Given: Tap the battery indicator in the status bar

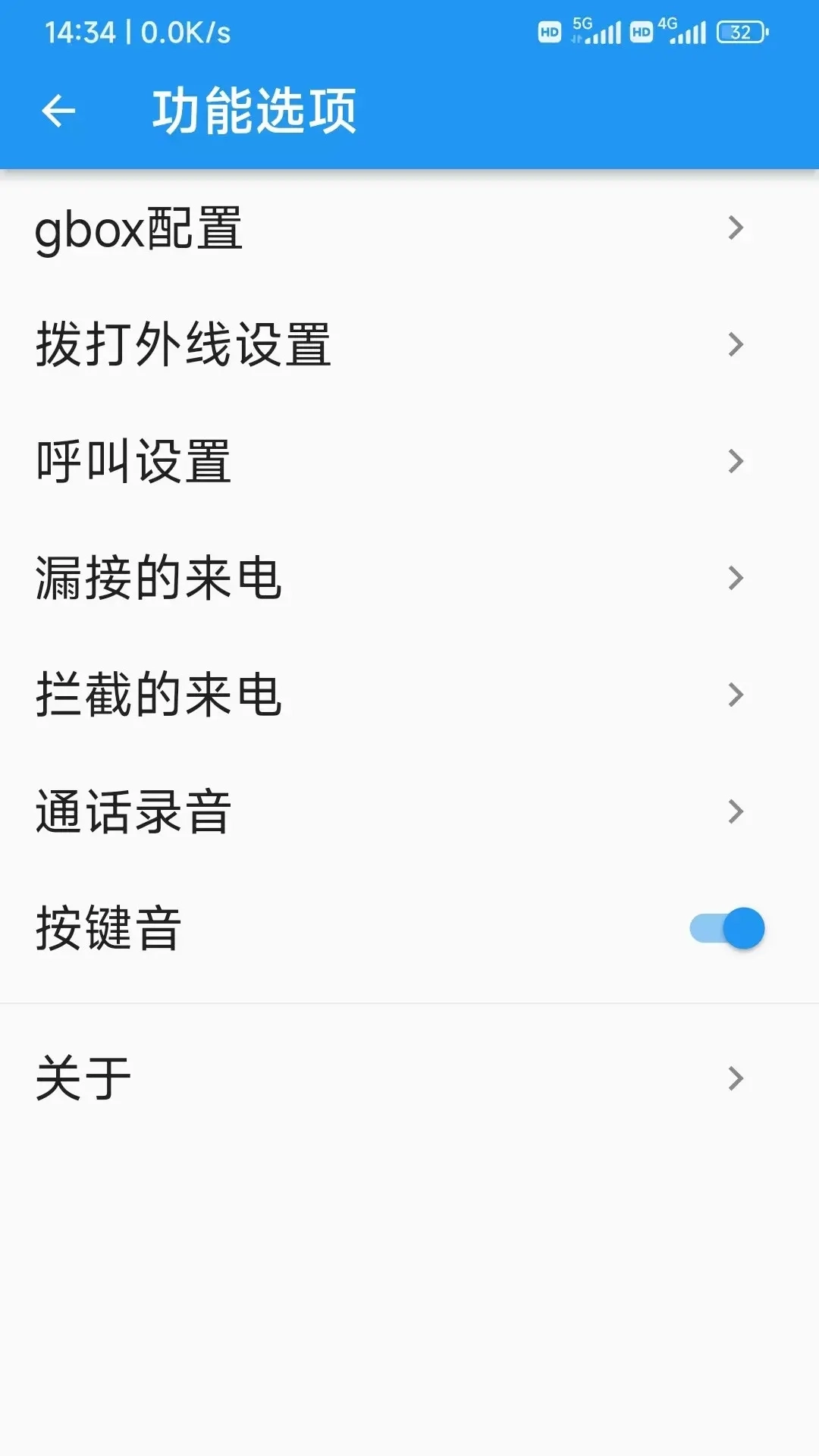Looking at the screenshot, I should 739,32.
